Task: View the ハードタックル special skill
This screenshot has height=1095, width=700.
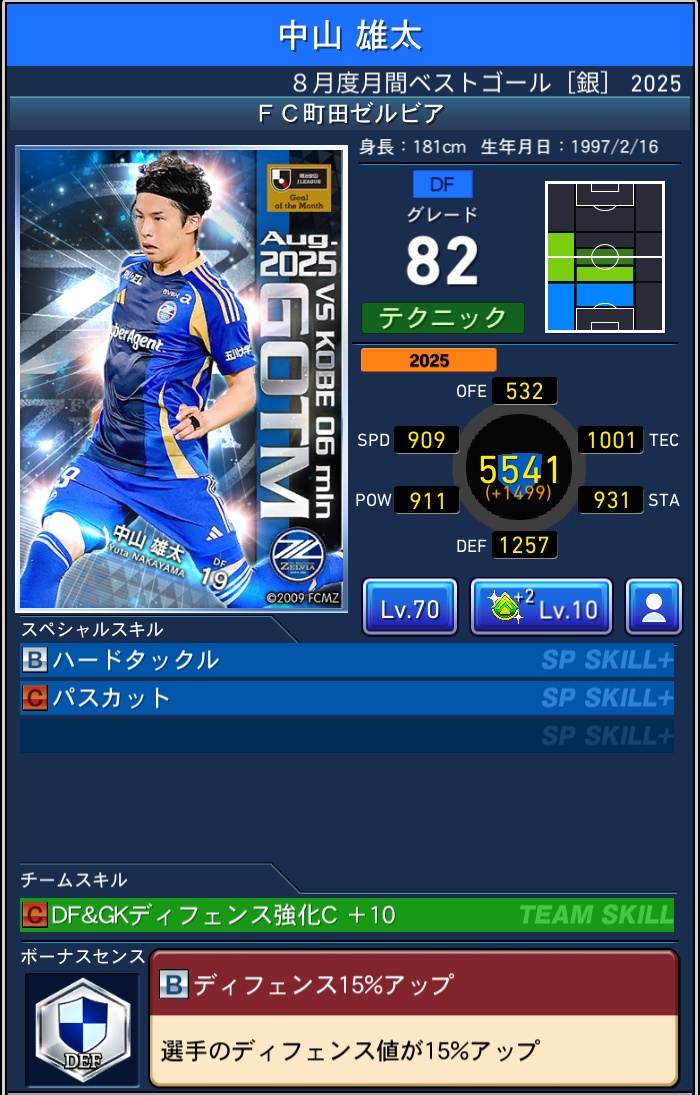Action: tap(346, 660)
